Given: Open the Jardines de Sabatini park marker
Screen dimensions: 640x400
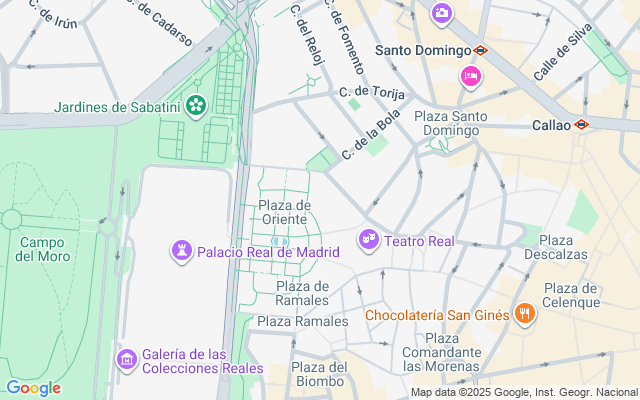Looking at the screenshot, I should click(x=197, y=104).
